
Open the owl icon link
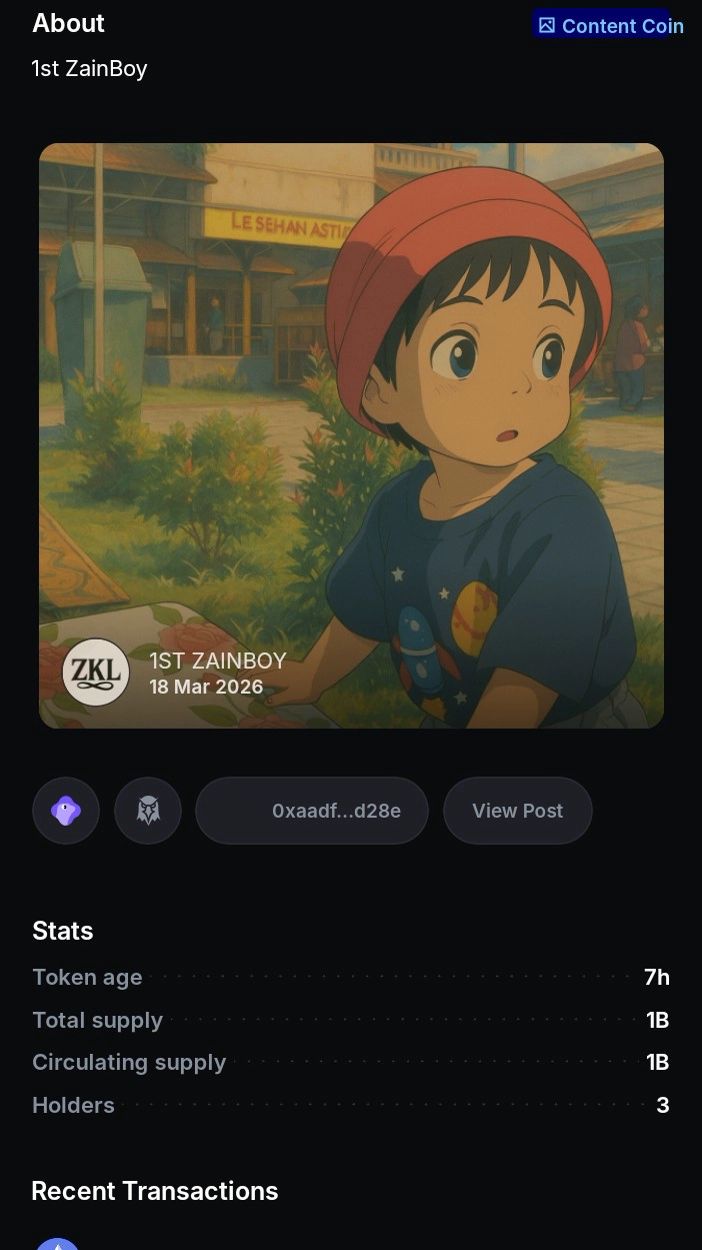pos(148,811)
